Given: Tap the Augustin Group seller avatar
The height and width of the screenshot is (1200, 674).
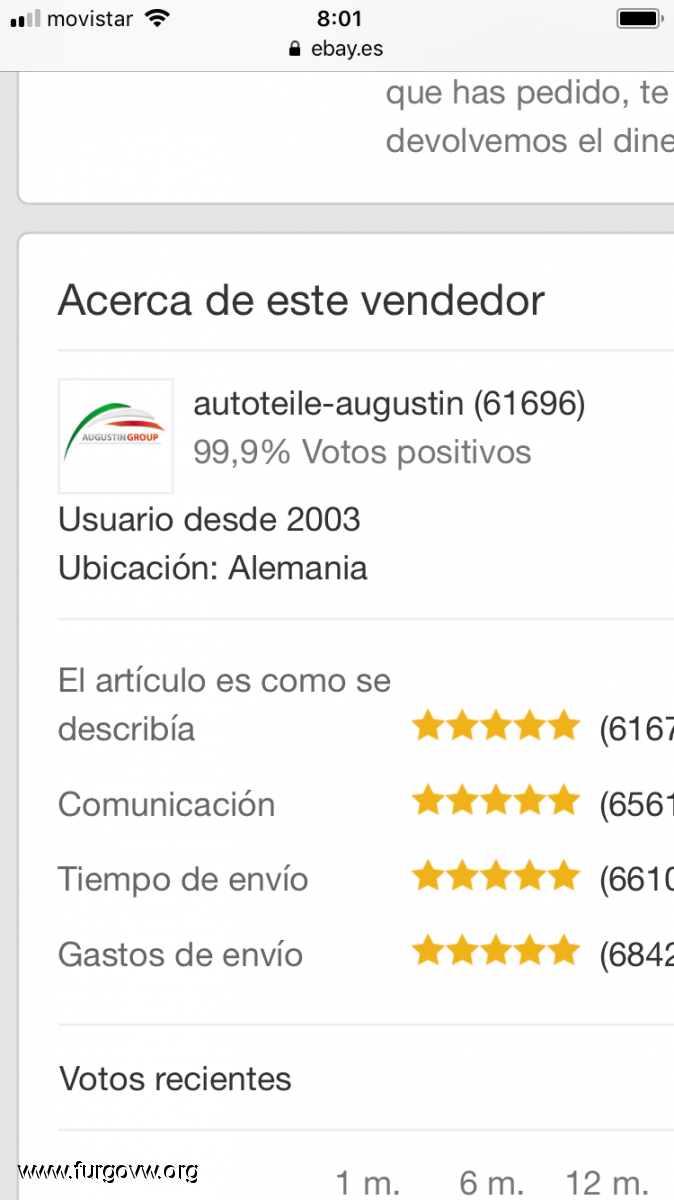Looking at the screenshot, I should pyautogui.click(x=116, y=436).
